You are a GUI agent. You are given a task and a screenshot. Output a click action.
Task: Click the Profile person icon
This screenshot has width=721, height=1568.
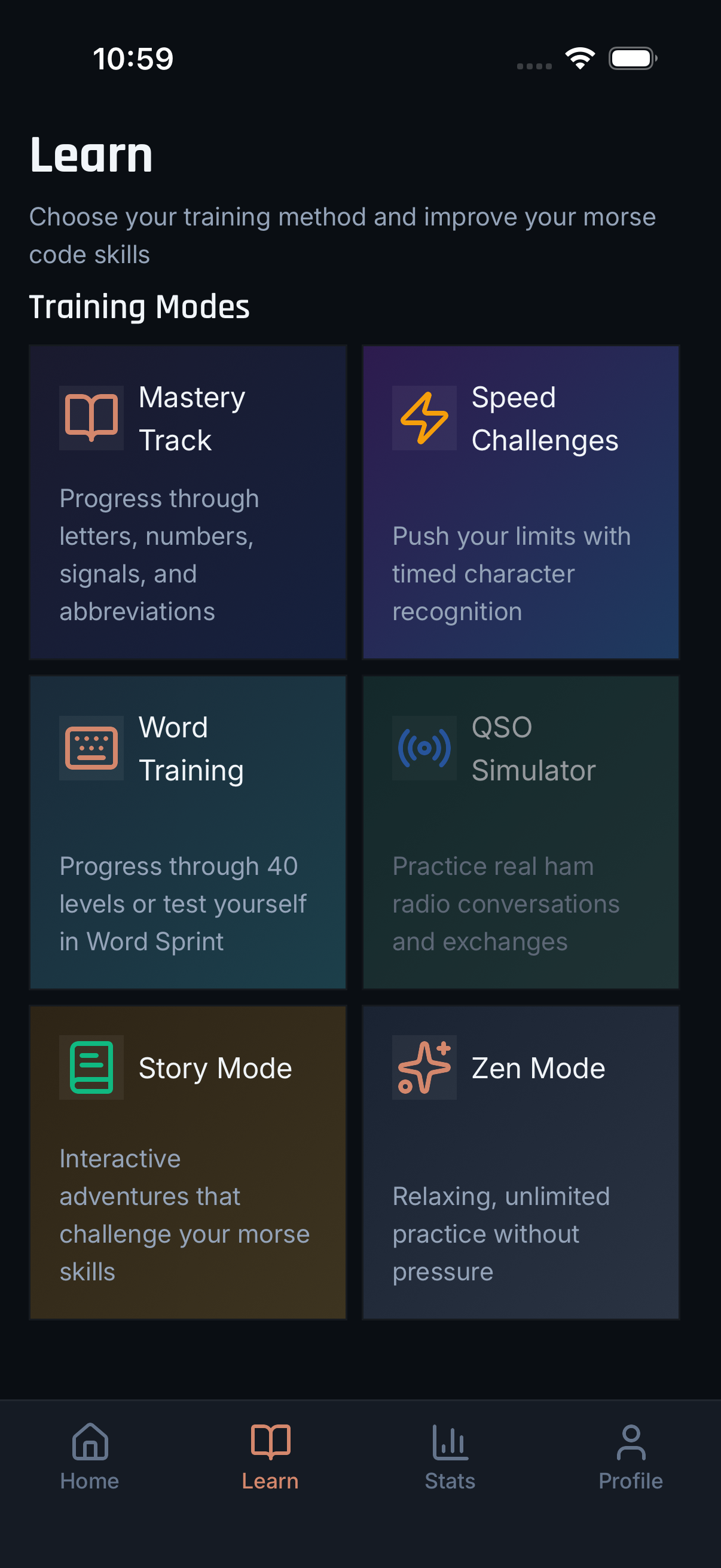coord(630,1441)
